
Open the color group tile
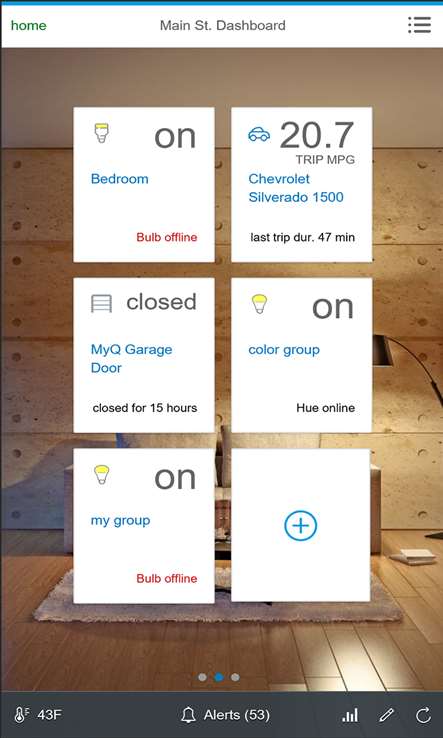pos(301,355)
